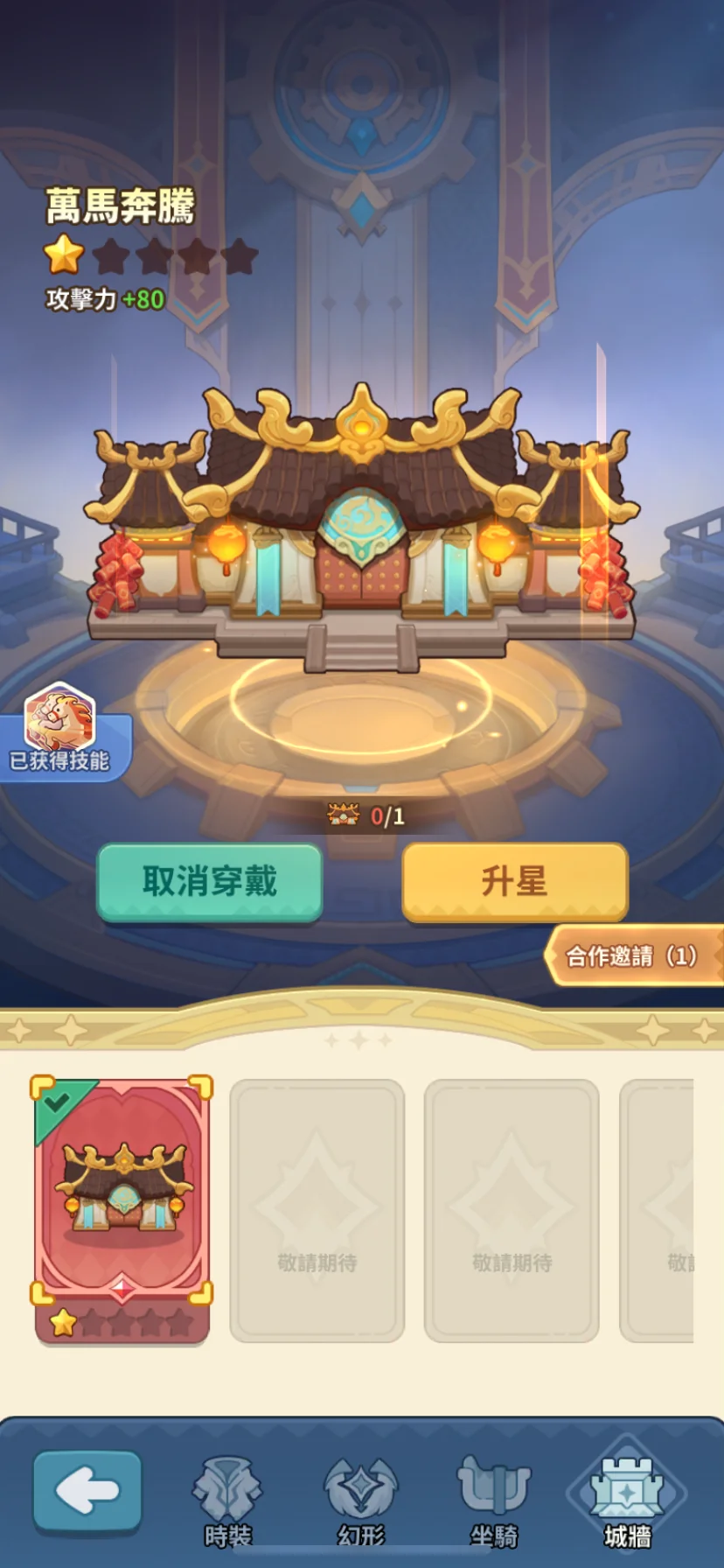View the 已获得技能 skill badge

tap(59, 731)
